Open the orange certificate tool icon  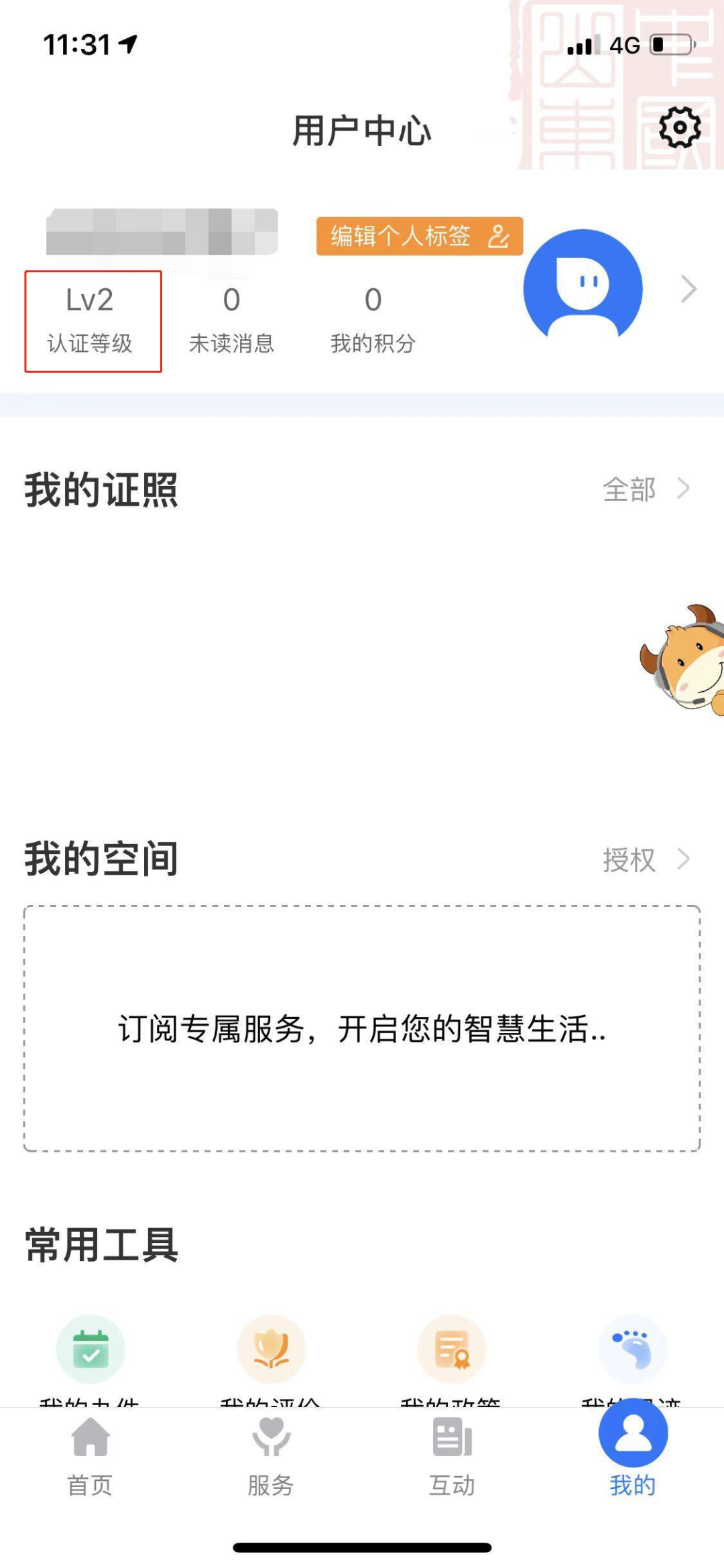(x=452, y=1349)
